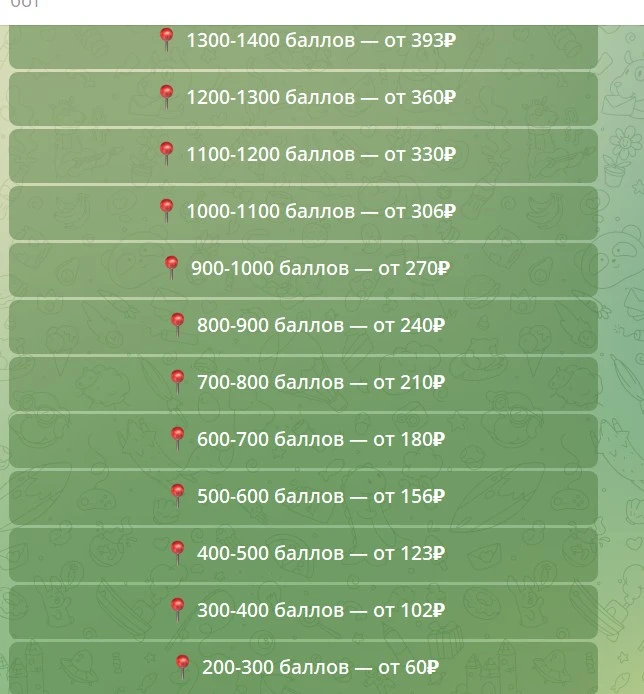Tap the 1100-1200 баллов button
The width and height of the screenshot is (644, 694).
(303, 156)
